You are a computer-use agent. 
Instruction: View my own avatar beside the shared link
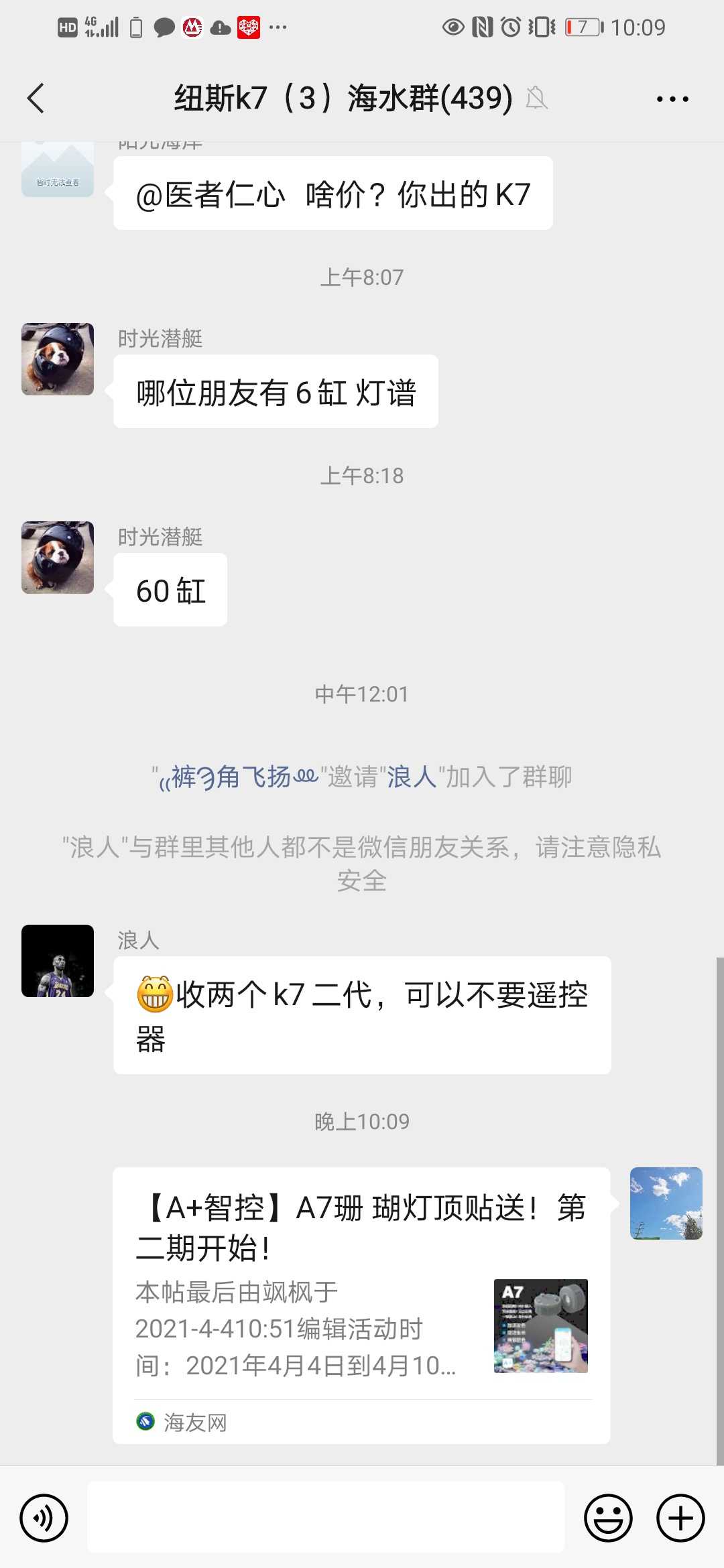[x=666, y=1203]
